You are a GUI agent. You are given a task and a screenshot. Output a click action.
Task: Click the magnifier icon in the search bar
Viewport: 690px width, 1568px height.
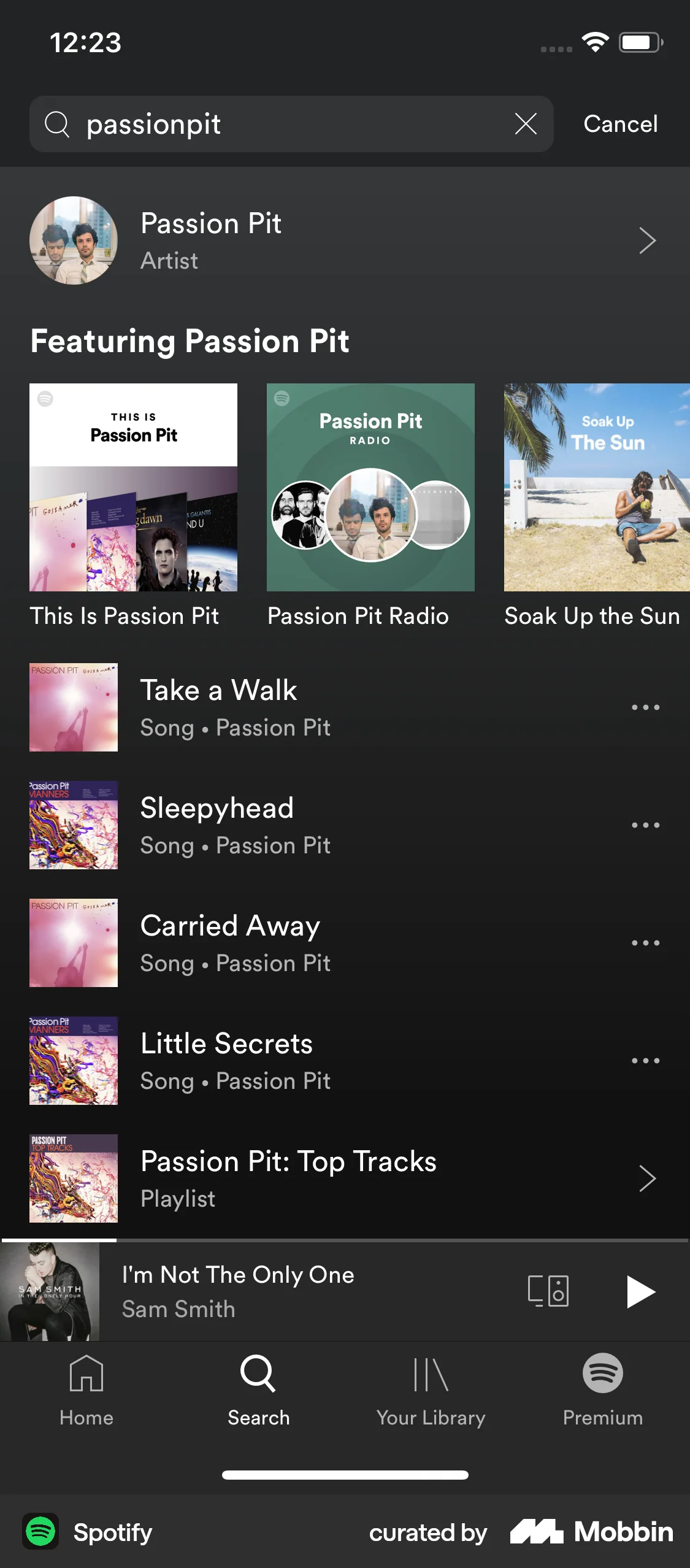pos(57,124)
